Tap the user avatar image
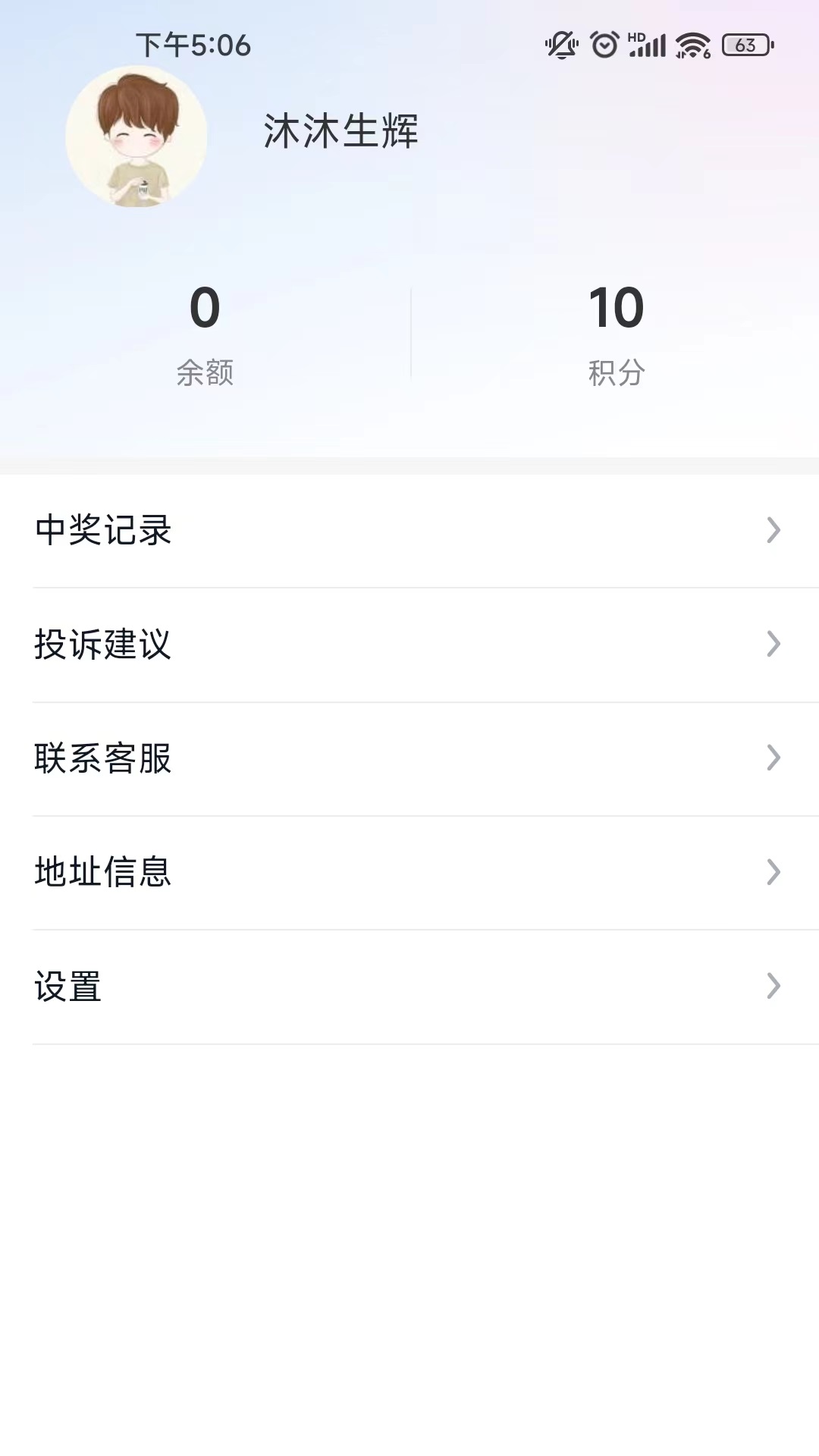819x1456 pixels. coord(137,135)
